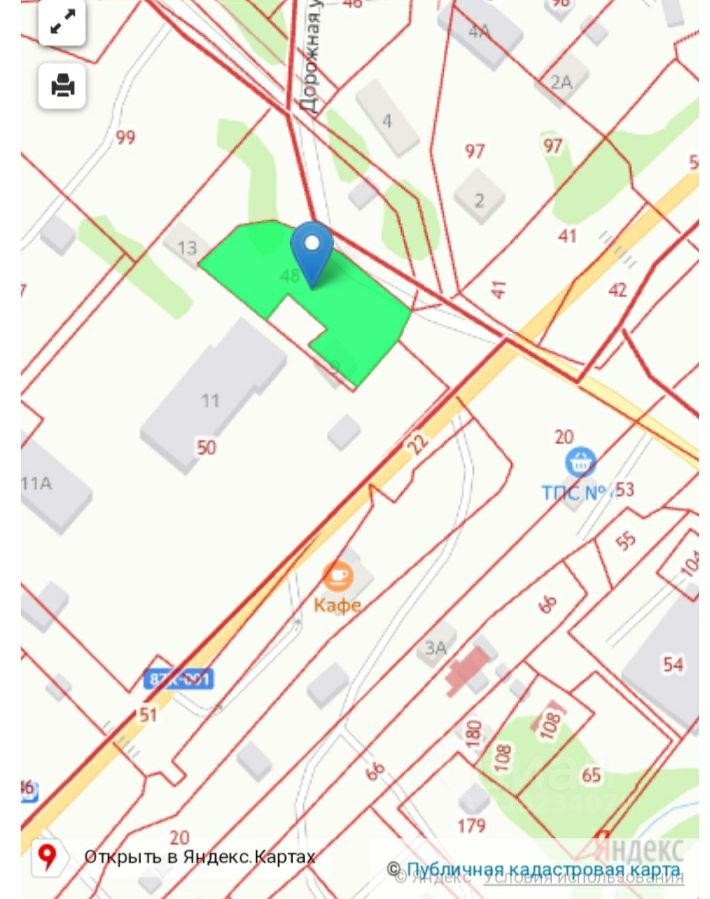The height and width of the screenshot is (899, 710).
Task: Expand the map to fullscreen
Action: click(62, 24)
